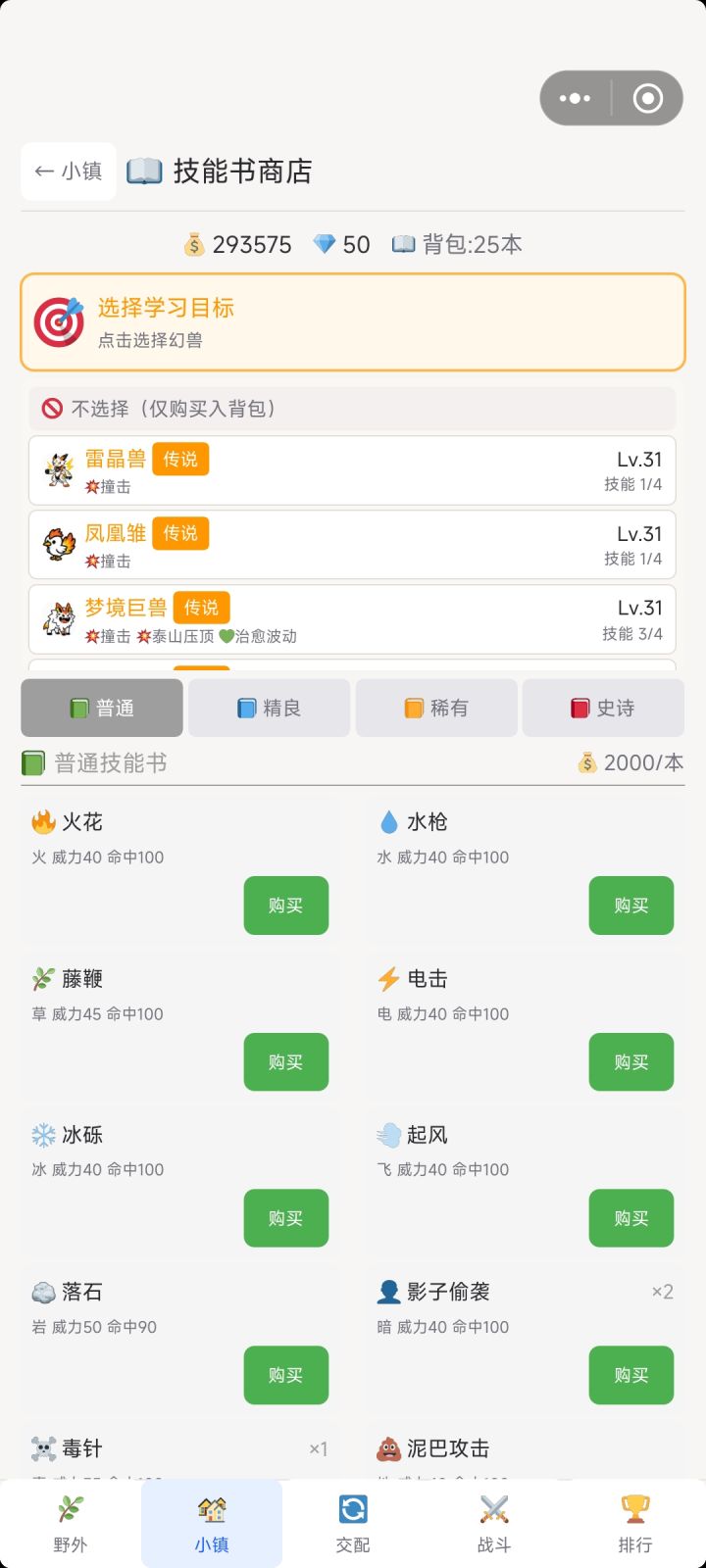Select 雷晶兽 as the learning target
This screenshot has height=1568, width=706.
pos(352,470)
